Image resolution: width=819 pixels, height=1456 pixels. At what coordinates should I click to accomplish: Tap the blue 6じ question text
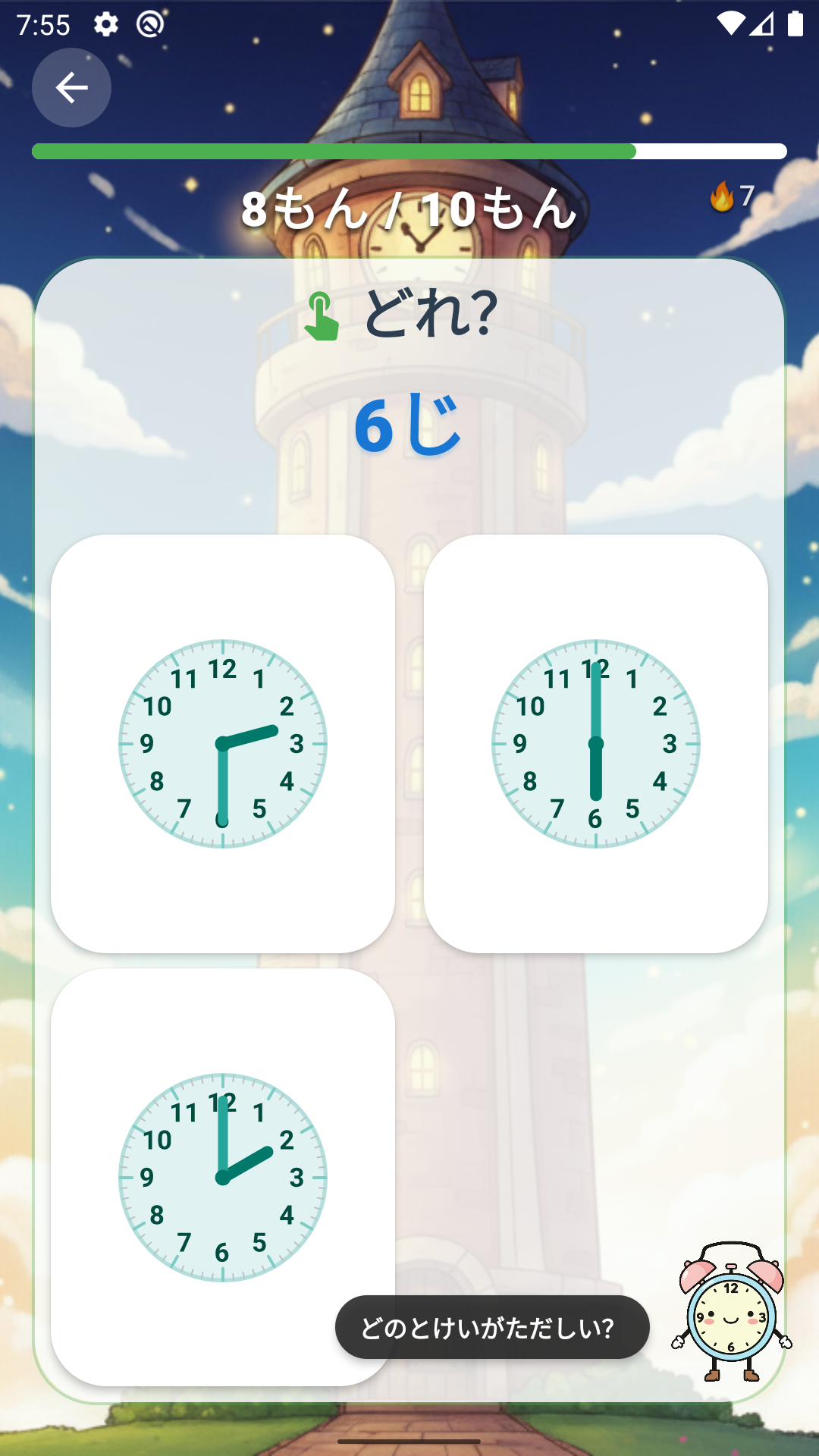coord(409,425)
